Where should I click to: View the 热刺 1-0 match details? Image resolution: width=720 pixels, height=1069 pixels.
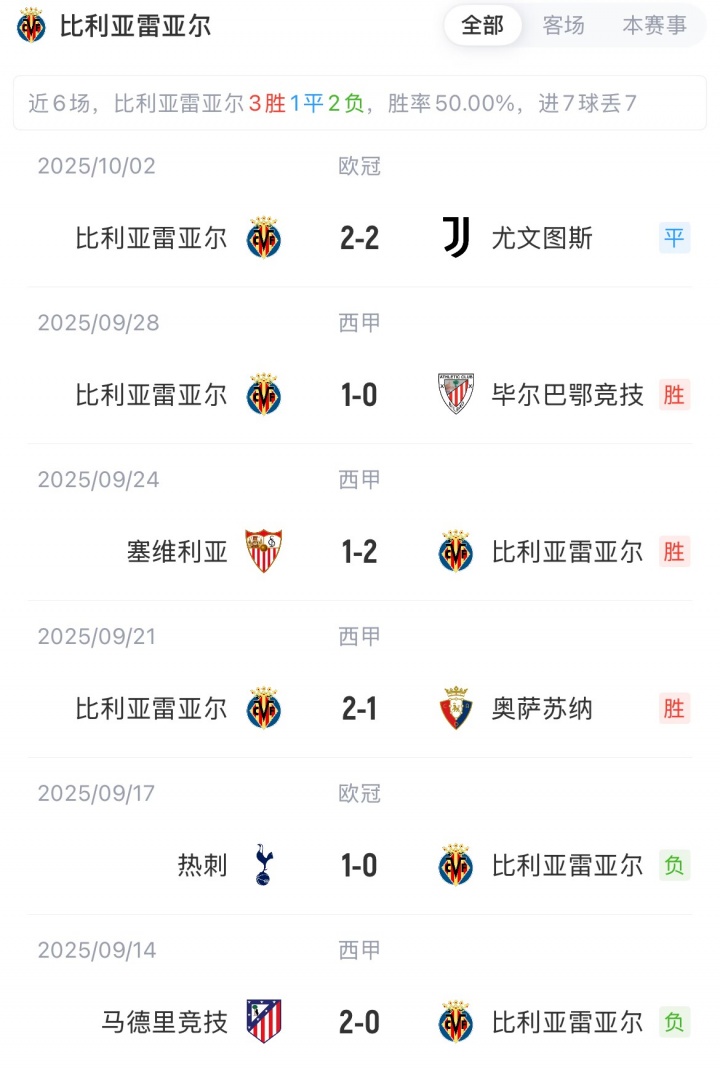pos(359,866)
